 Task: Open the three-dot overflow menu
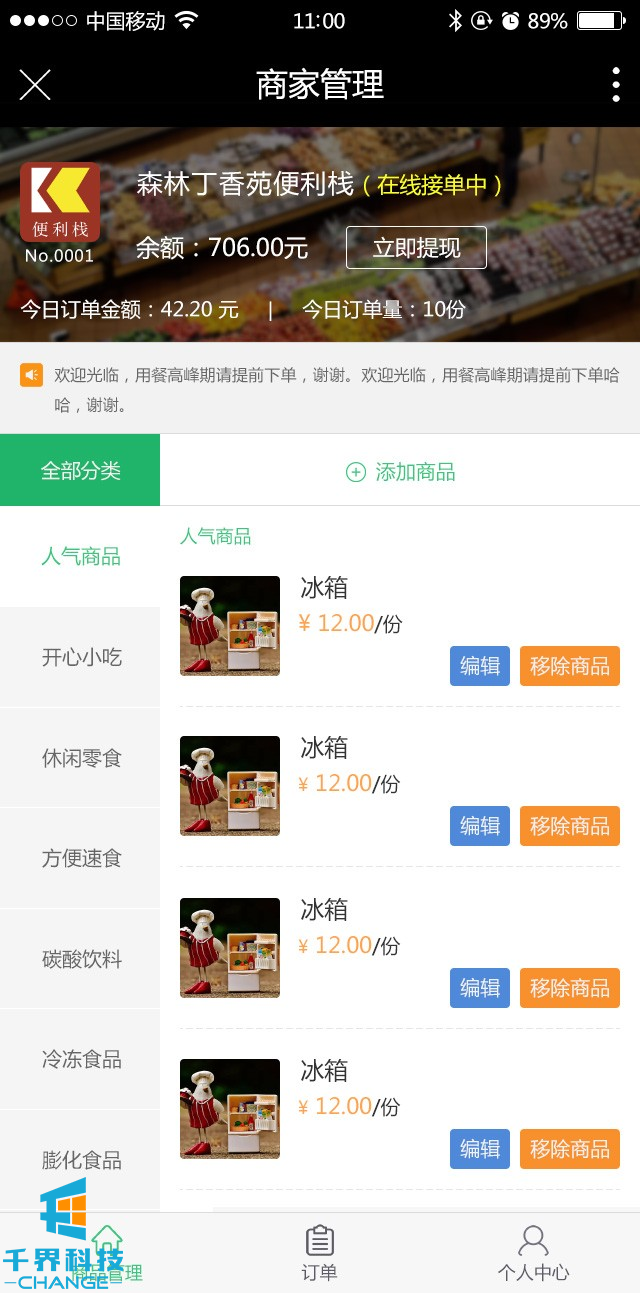click(615, 85)
